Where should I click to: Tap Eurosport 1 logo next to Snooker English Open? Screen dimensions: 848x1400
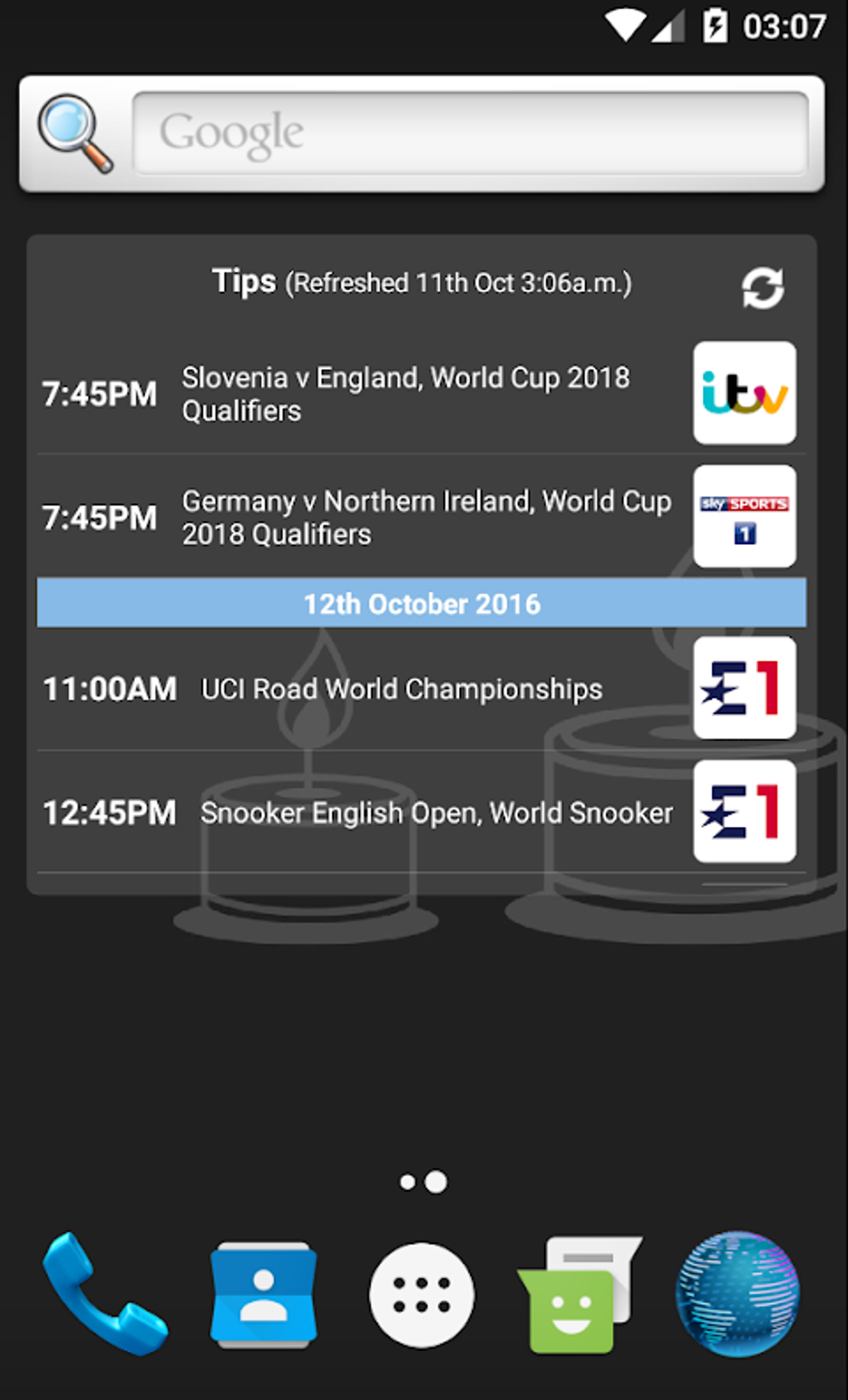743,811
